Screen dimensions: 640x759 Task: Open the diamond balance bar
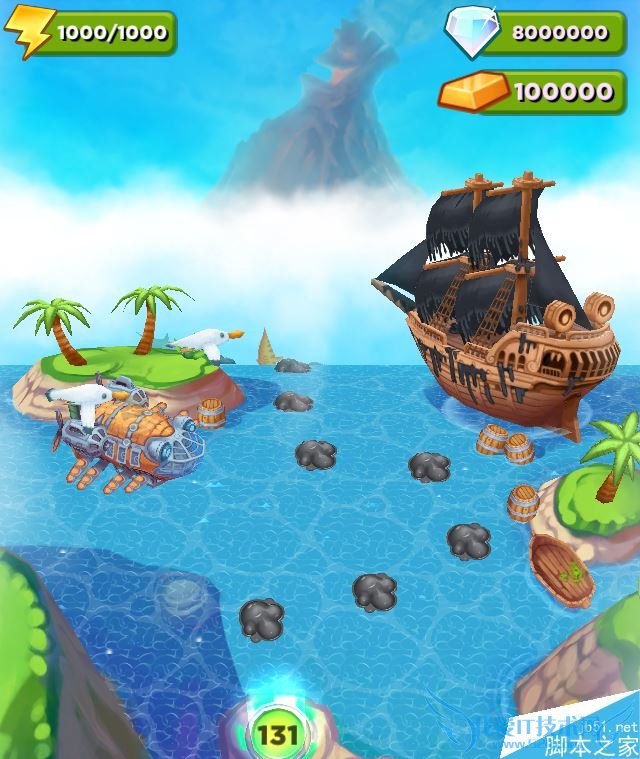pyautogui.click(x=537, y=32)
